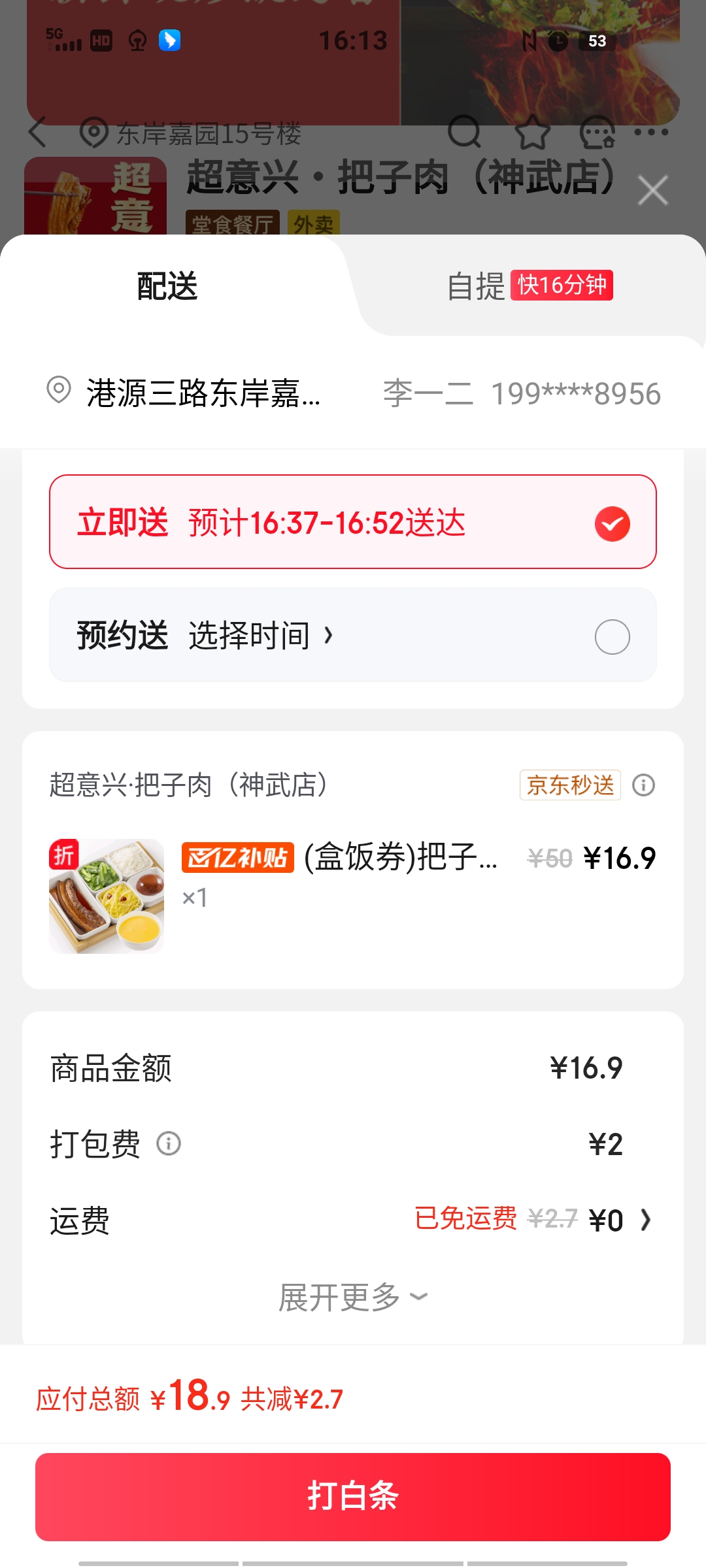This screenshot has width=706, height=1568.
Task: Close the checkout sheet
Action: 652,191
